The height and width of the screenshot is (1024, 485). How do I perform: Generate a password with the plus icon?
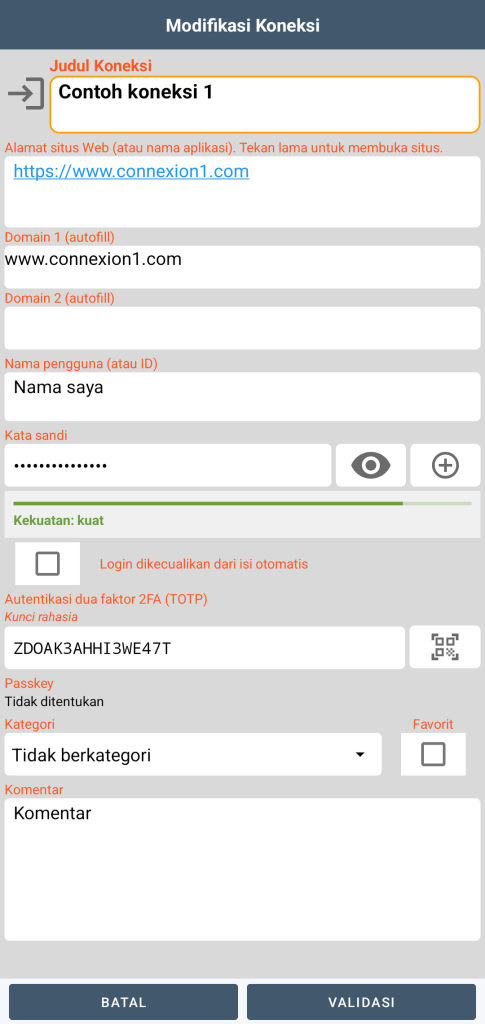coord(446,466)
